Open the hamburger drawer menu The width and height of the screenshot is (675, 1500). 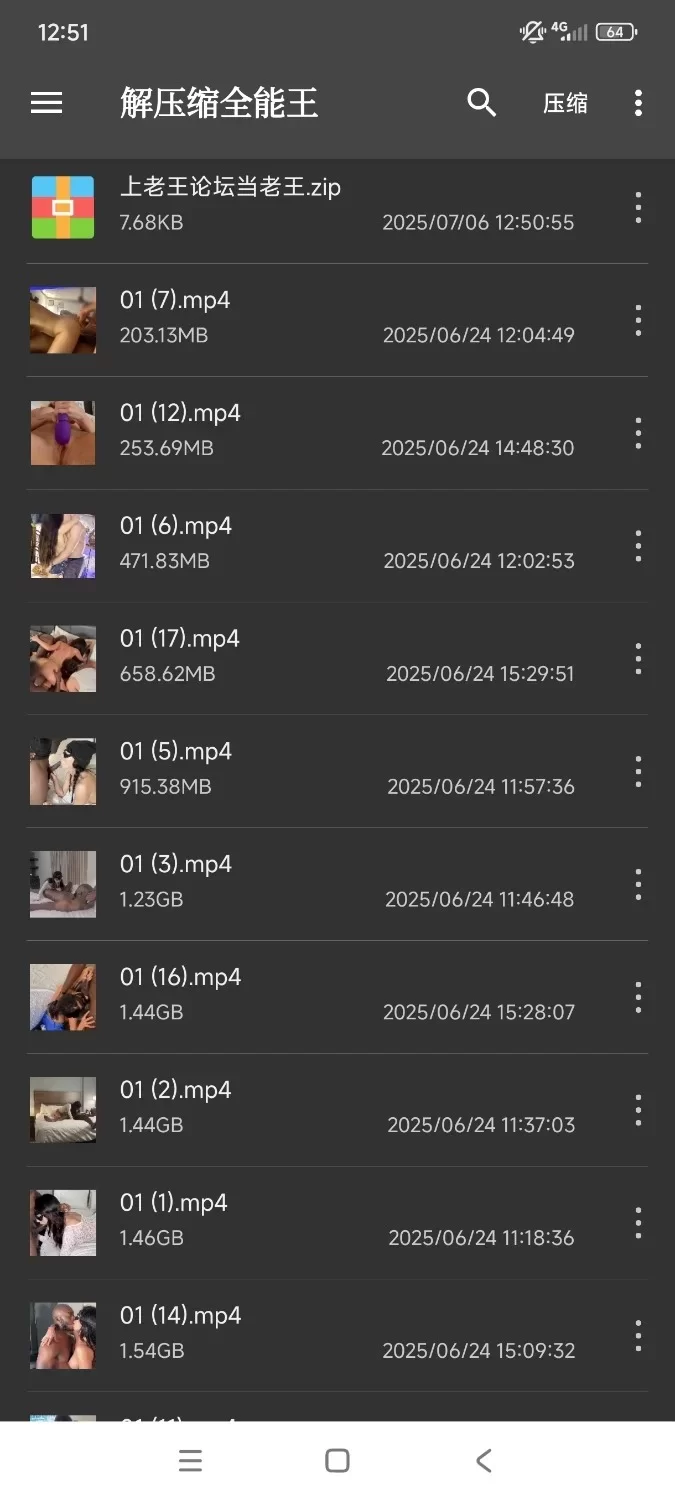[47, 103]
